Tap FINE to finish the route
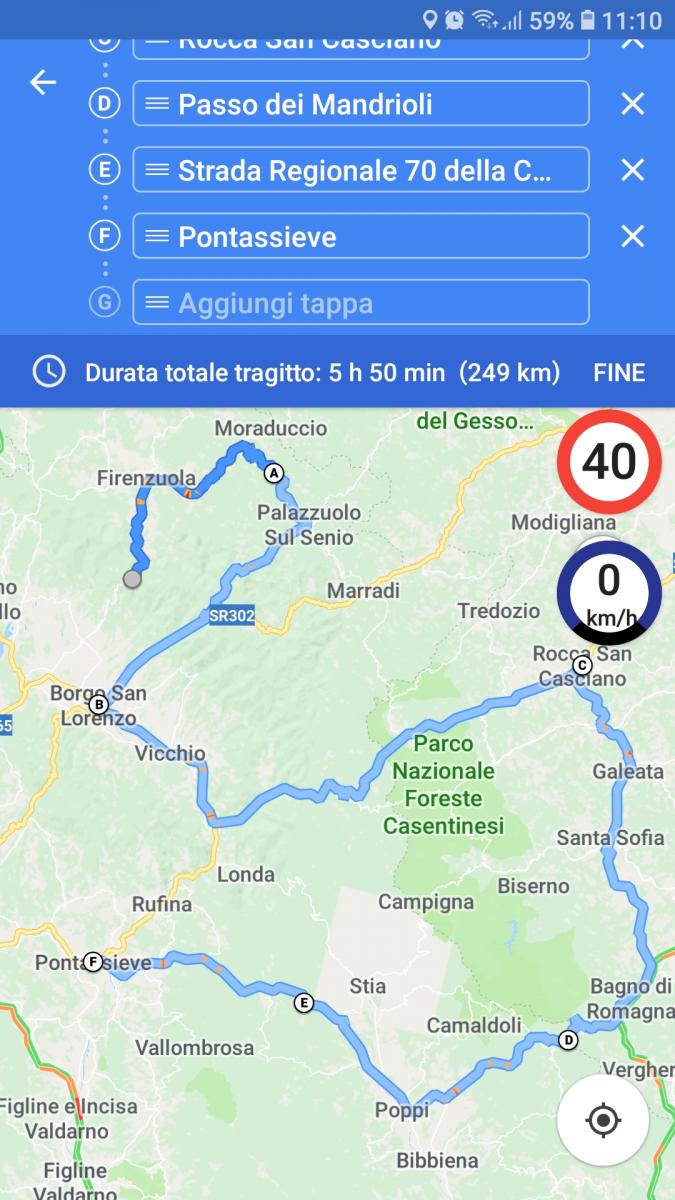 point(619,373)
